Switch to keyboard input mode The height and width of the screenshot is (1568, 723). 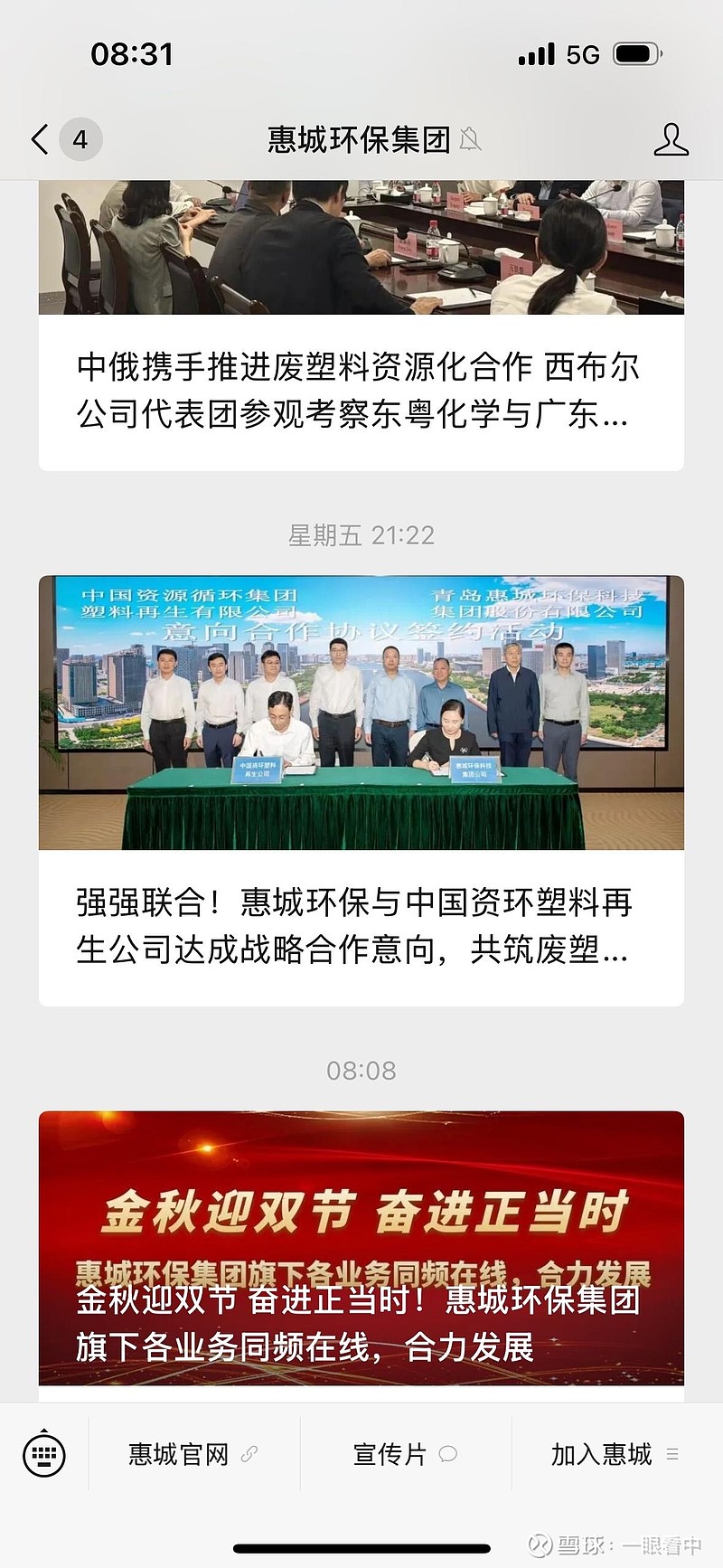(44, 1454)
